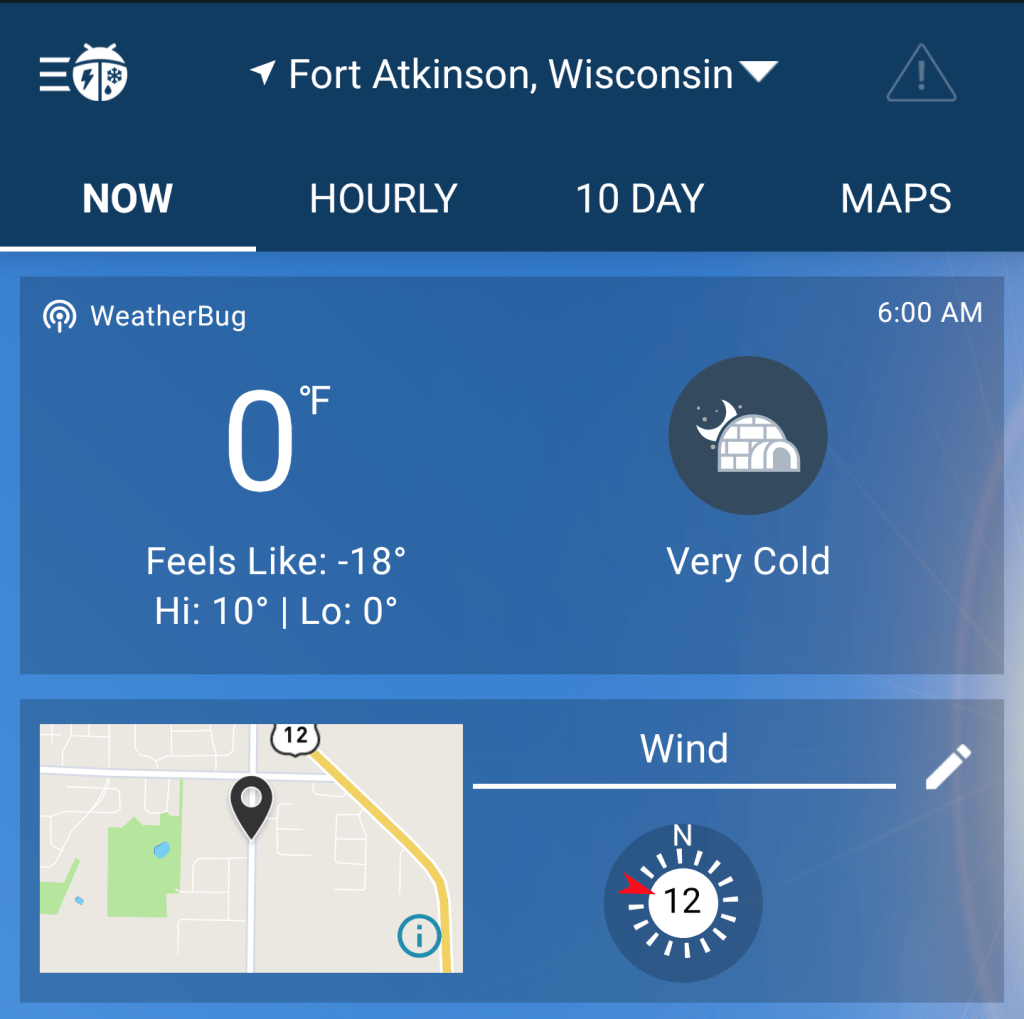
Task: Open the MAPS tab
Action: point(896,199)
